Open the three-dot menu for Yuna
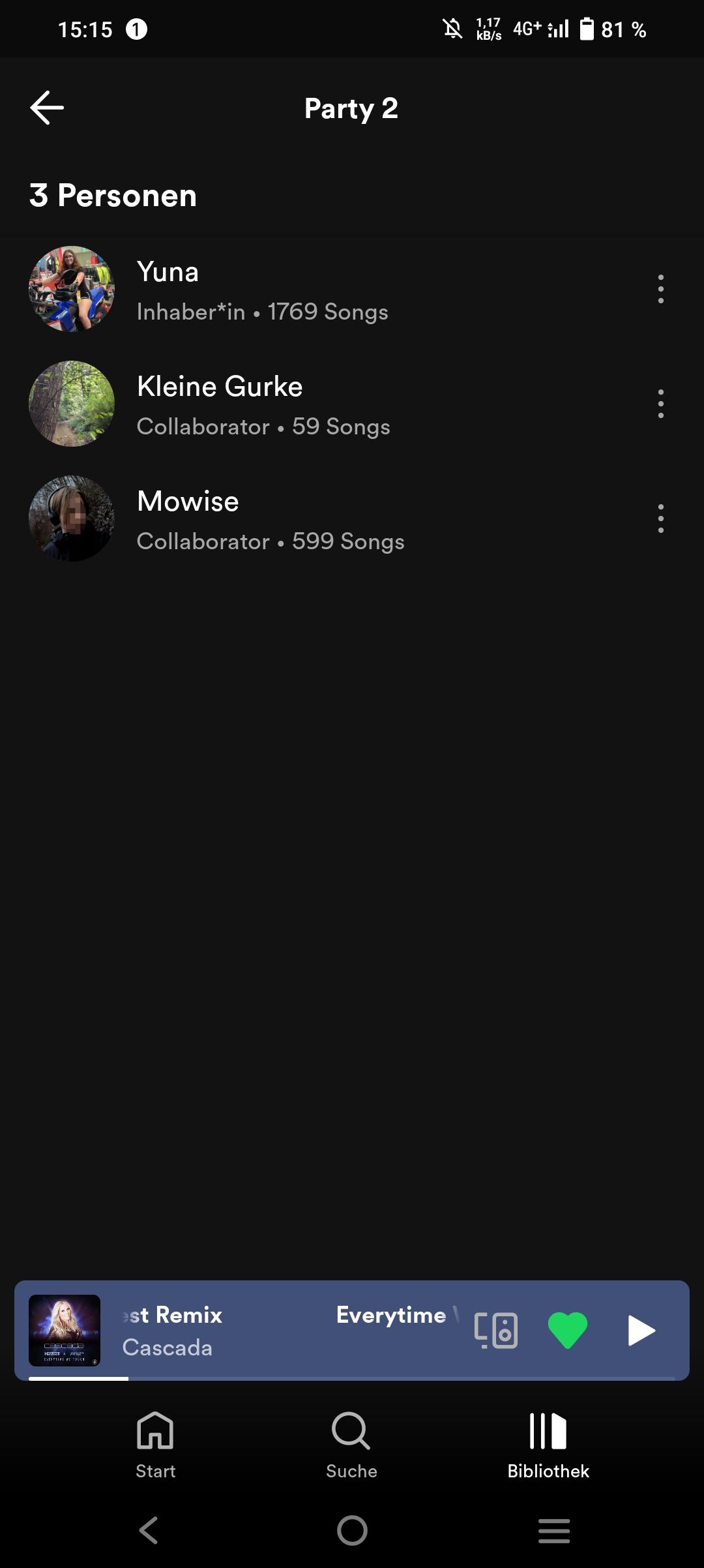 pos(660,289)
